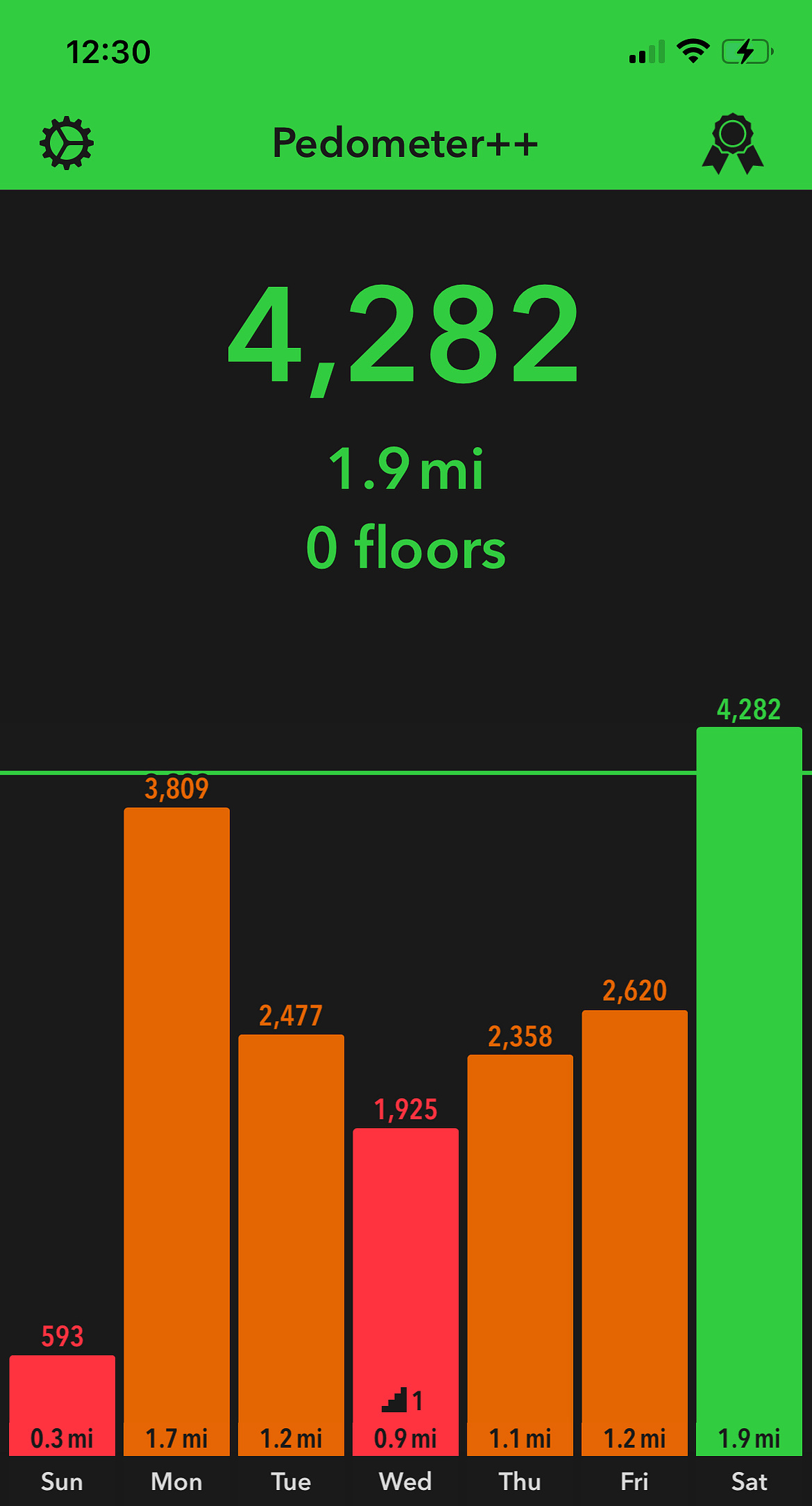The width and height of the screenshot is (812, 1506).
Task: Select Tuesday's 2,477 steps bar
Action: (291, 1245)
